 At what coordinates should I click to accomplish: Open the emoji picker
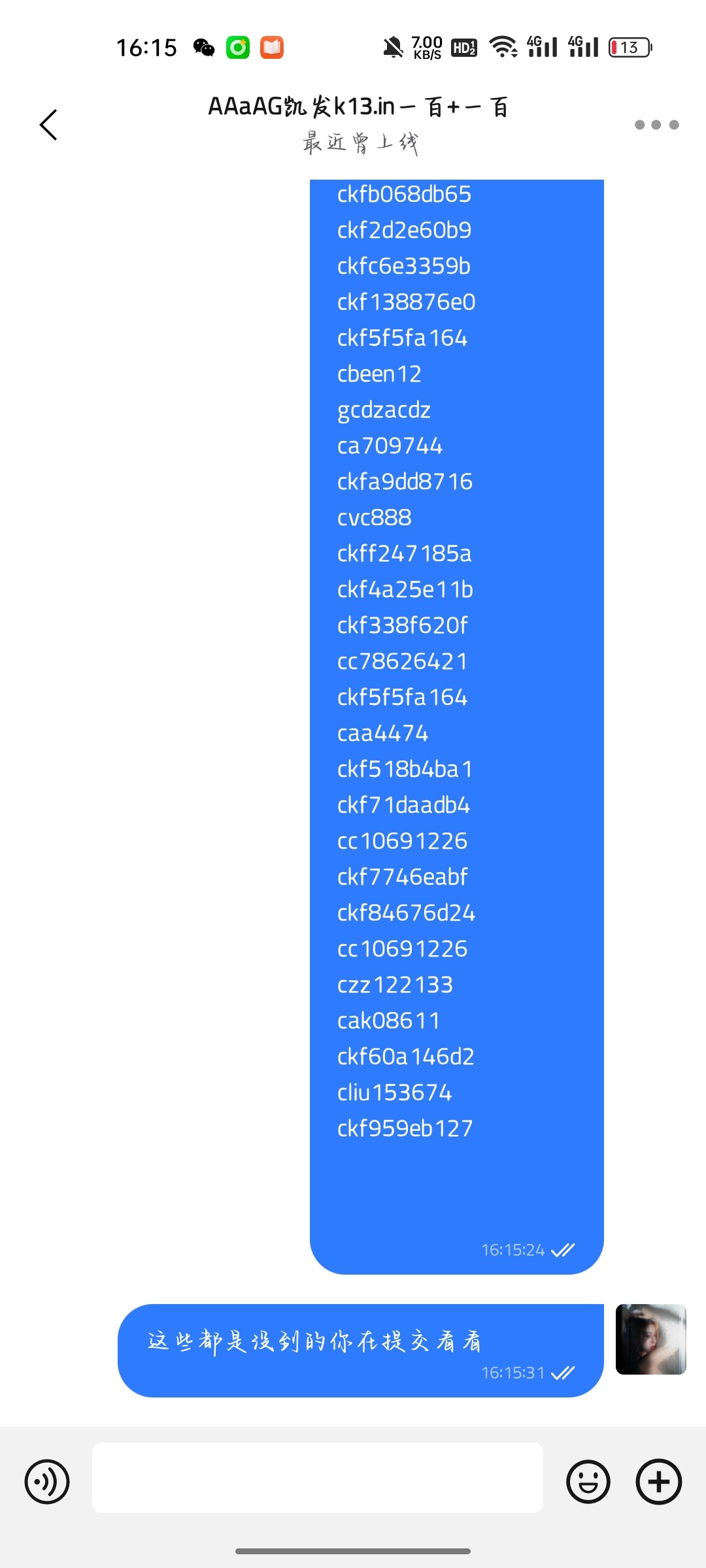point(588,1481)
